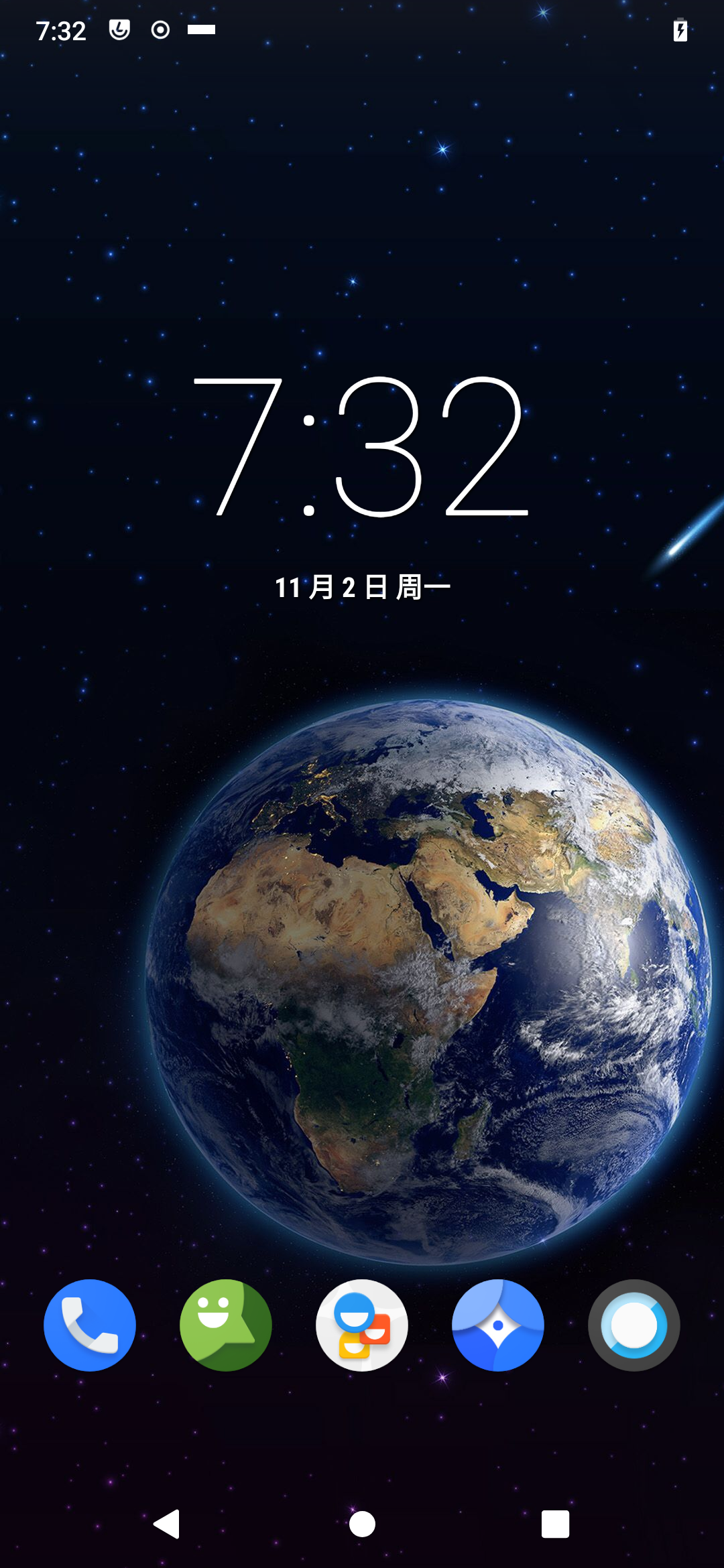Image resolution: width=724 pixels, height=1568 pixels.
Task: Tap the Wi-Fi calling icon in the status bar
Action: click(118, 30)
